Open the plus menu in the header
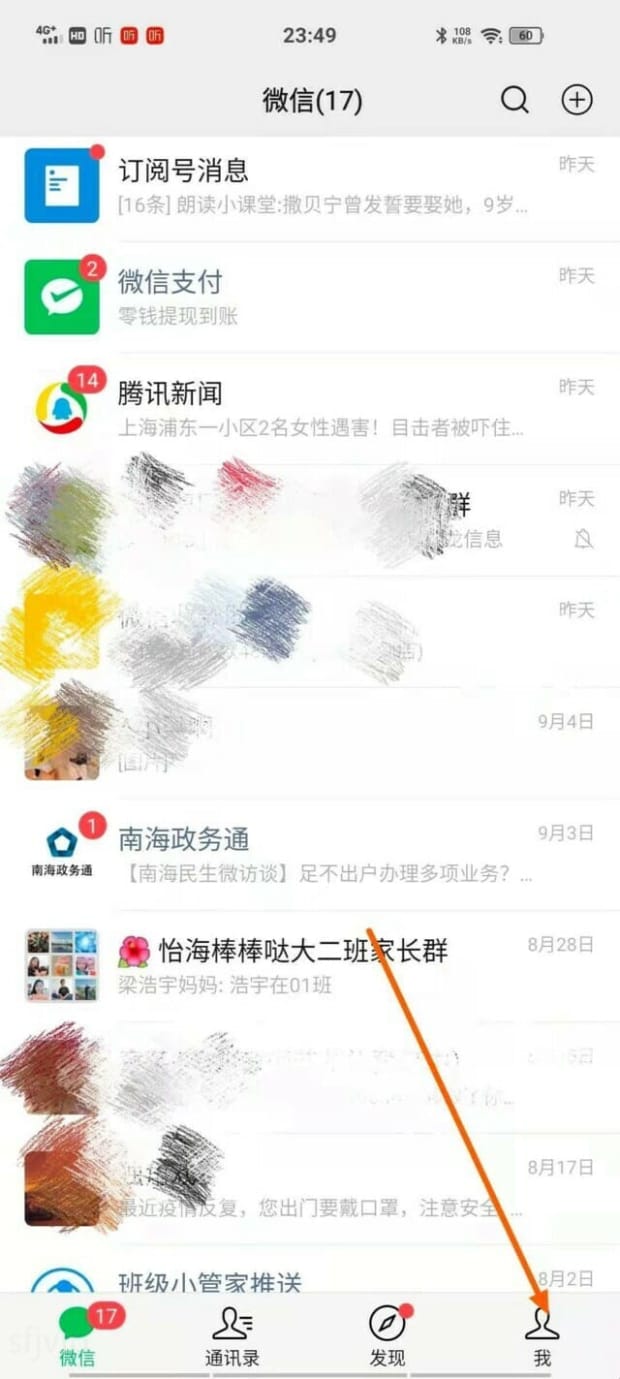Image resolution: width=620 pixels, height=1379 pixels. pos(577,100)
